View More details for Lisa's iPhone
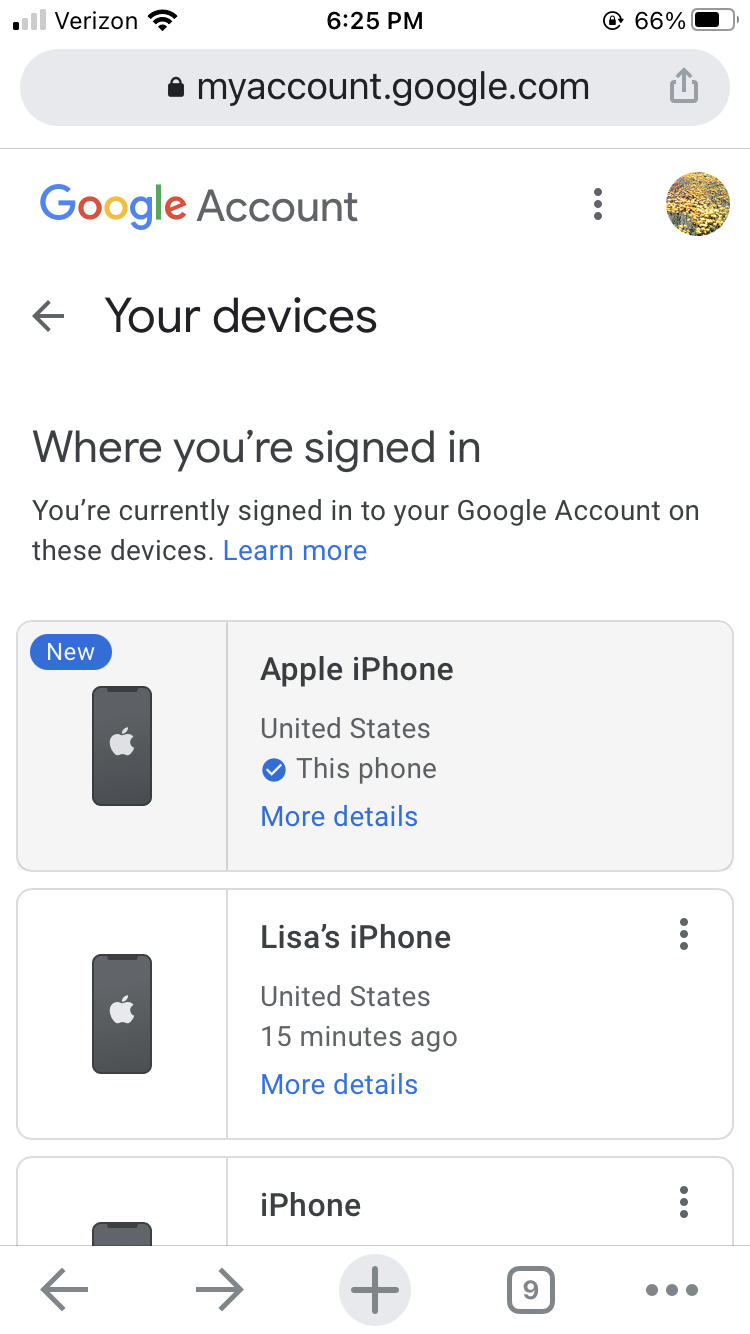This screenshot has height=1334, width=750. pos(339,1084)
